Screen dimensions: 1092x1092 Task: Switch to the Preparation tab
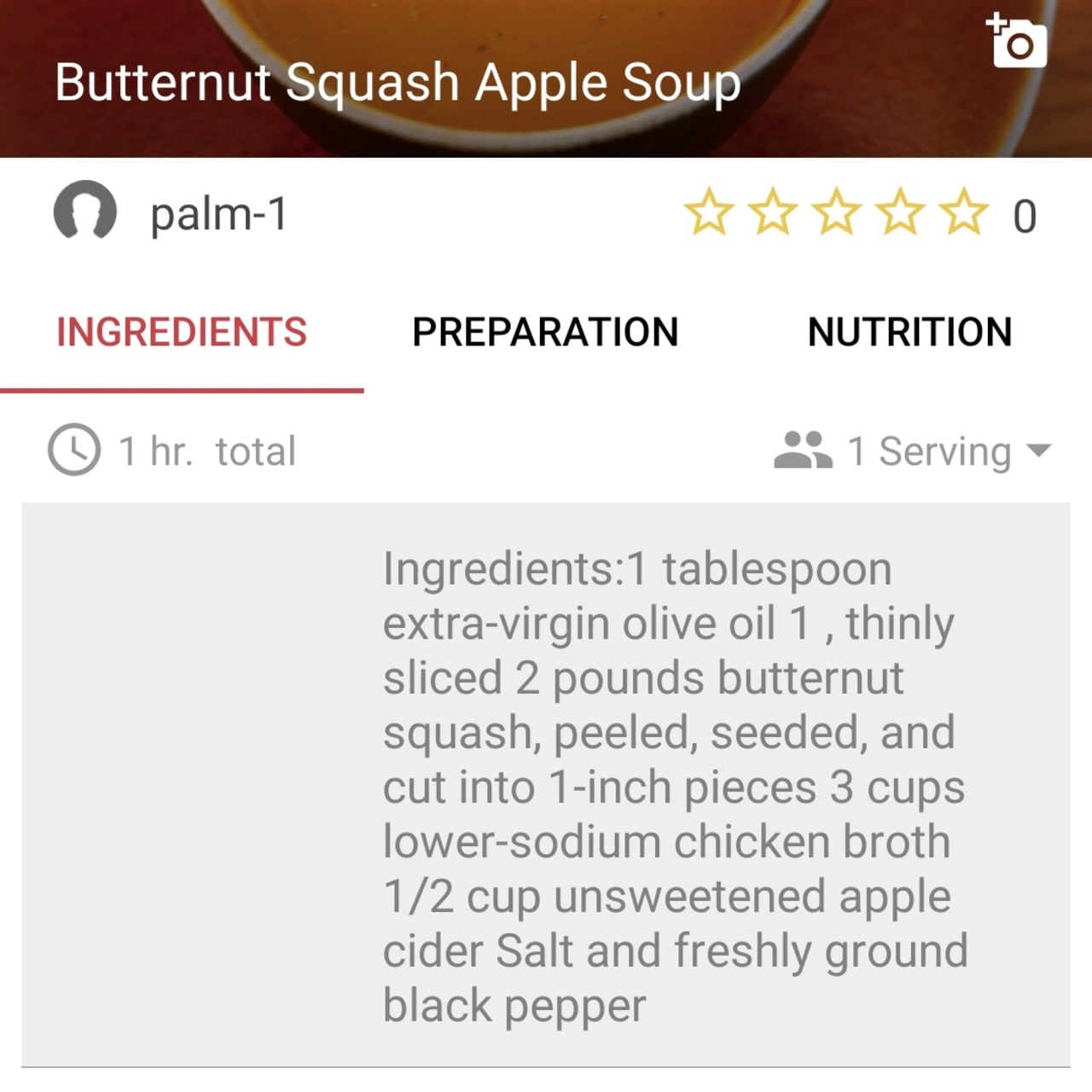point(545,333)
